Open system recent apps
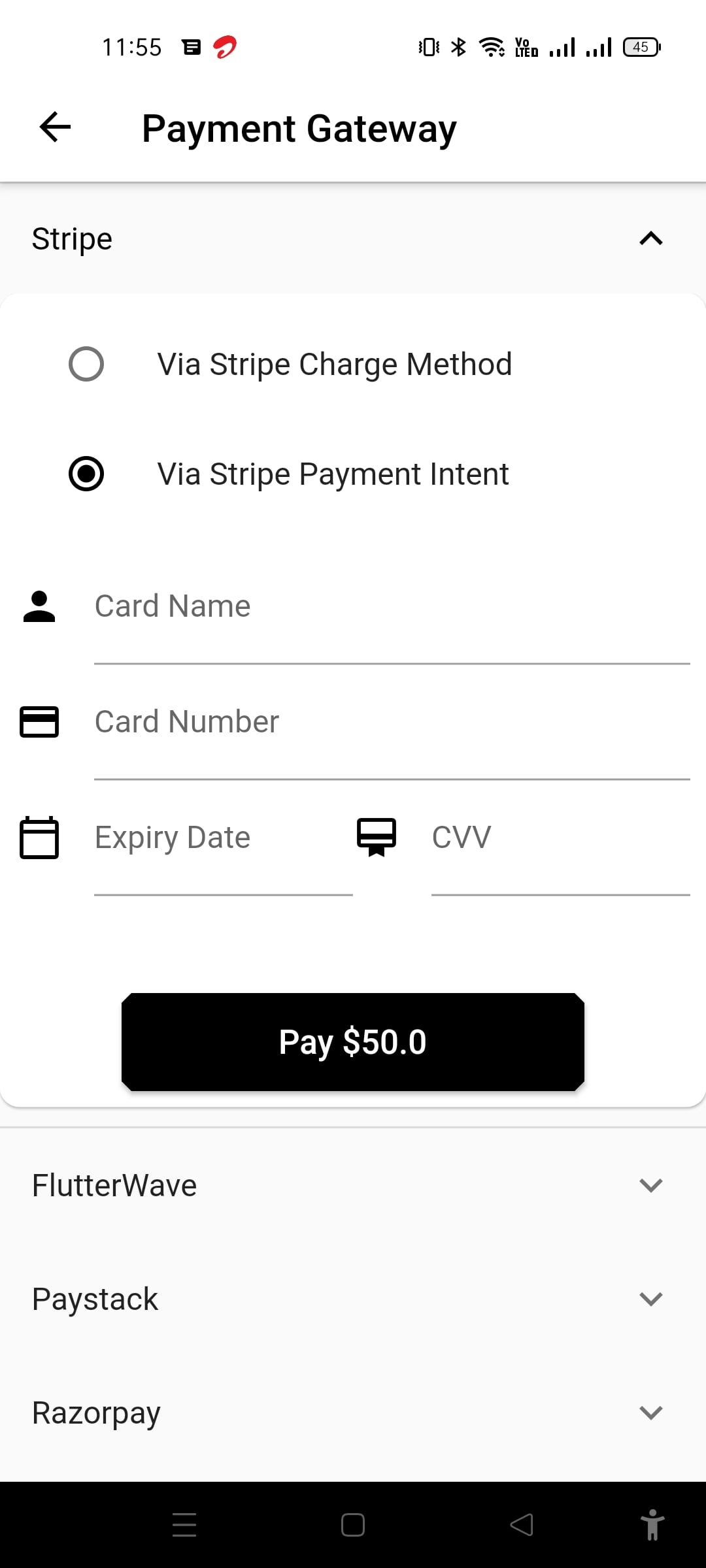 tap(184, 1526)
